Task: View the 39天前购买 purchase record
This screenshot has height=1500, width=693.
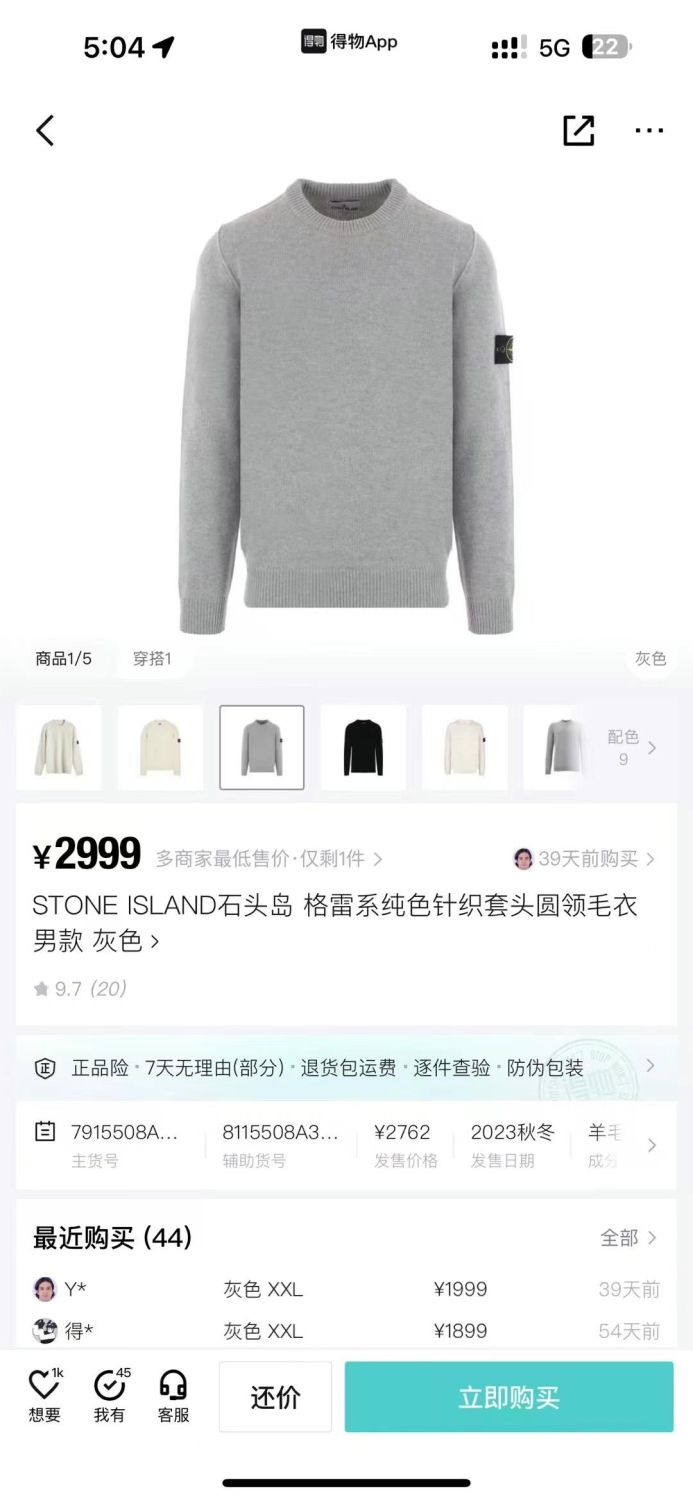Action: (585, 859)
